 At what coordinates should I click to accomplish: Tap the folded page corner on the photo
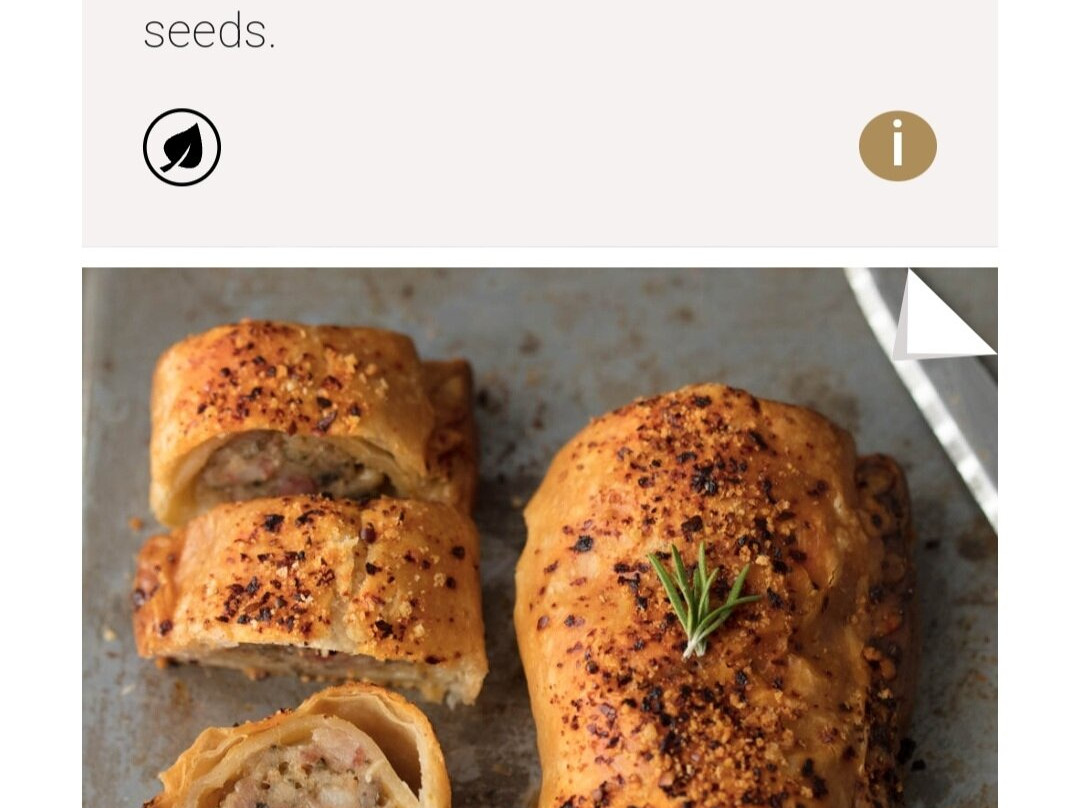pos(943,314)
